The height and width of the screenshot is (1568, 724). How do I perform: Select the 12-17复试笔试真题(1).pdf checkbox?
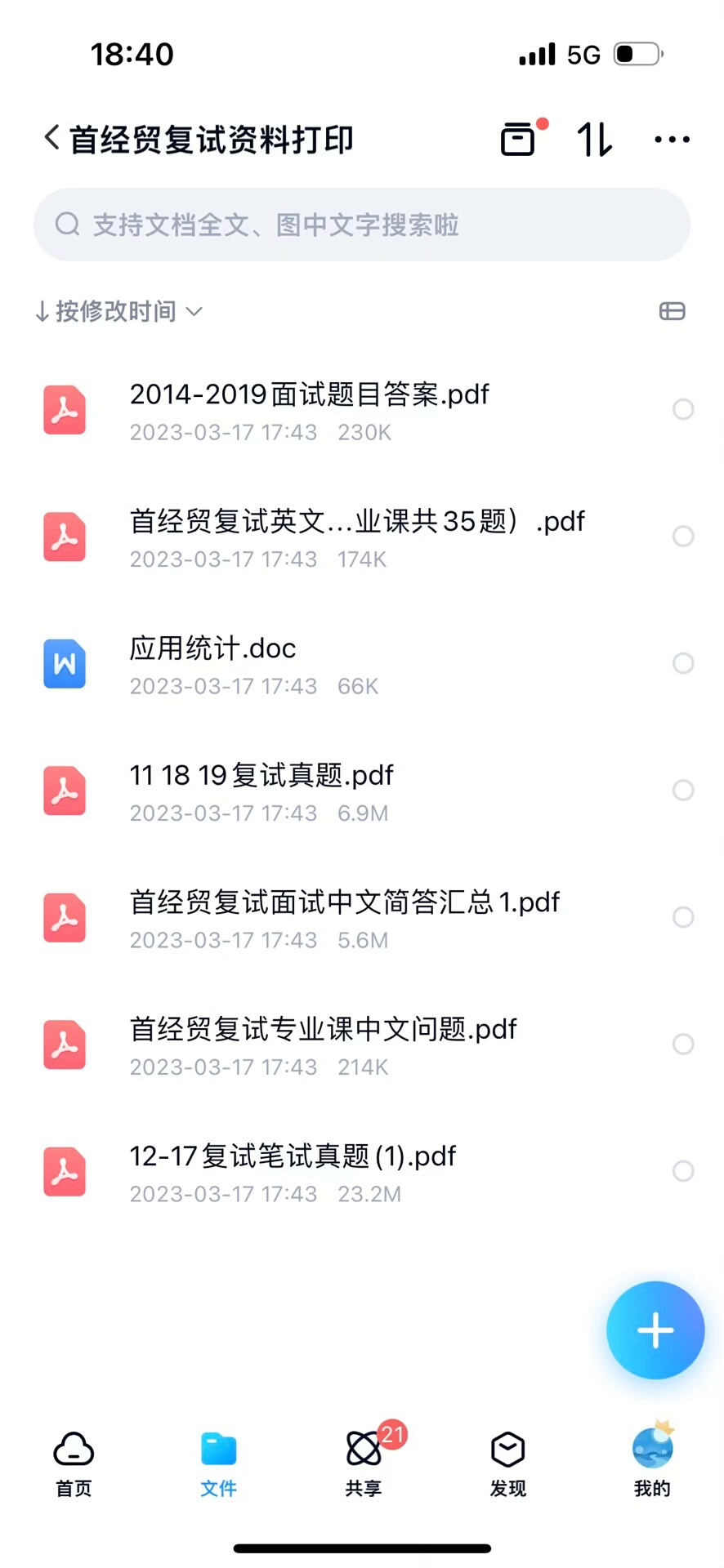[683, 1171]
